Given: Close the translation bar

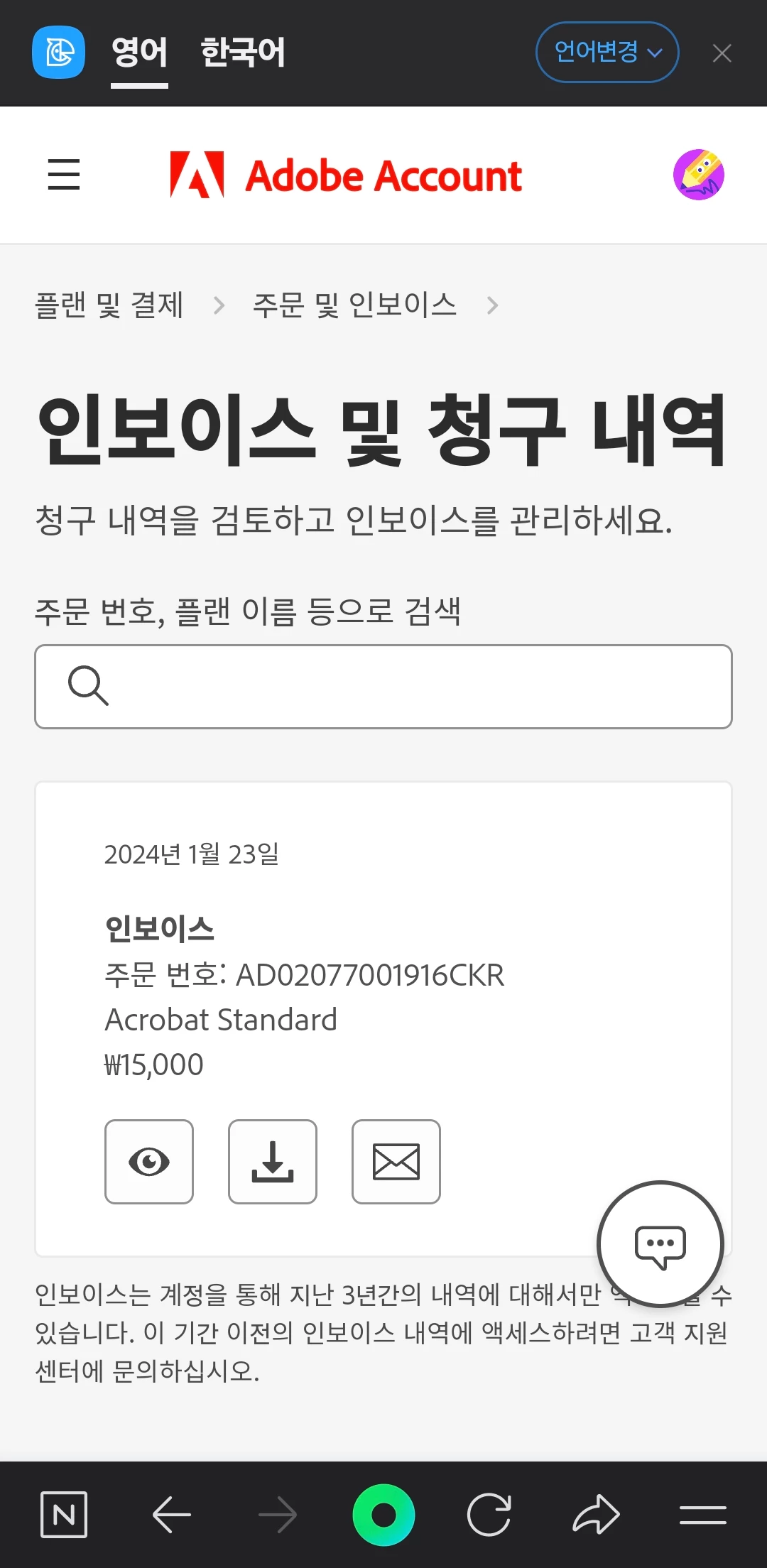Looking at the screenshot, I should tap(722, 53).
